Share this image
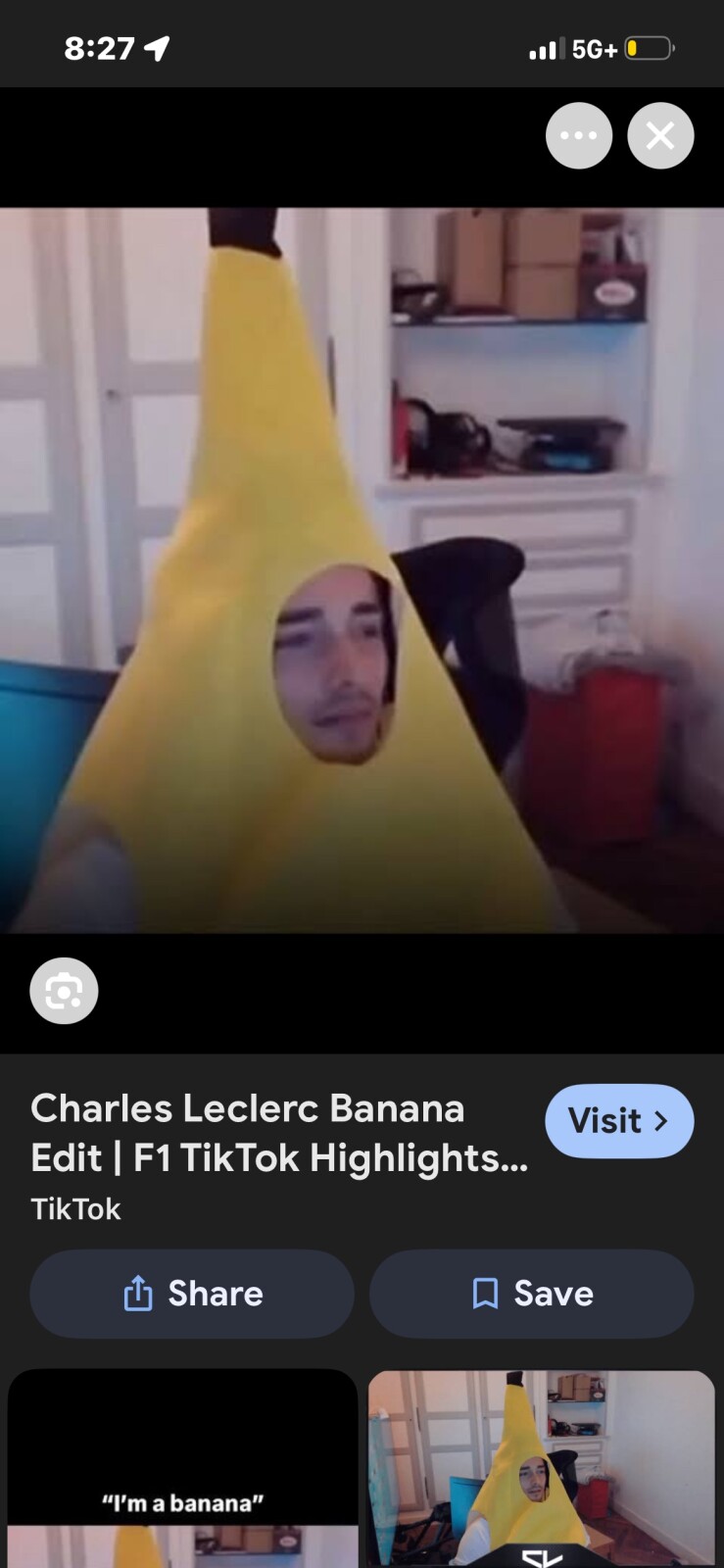The height and width of the screenshot is (1568, 724). (x=192, y=1294)
